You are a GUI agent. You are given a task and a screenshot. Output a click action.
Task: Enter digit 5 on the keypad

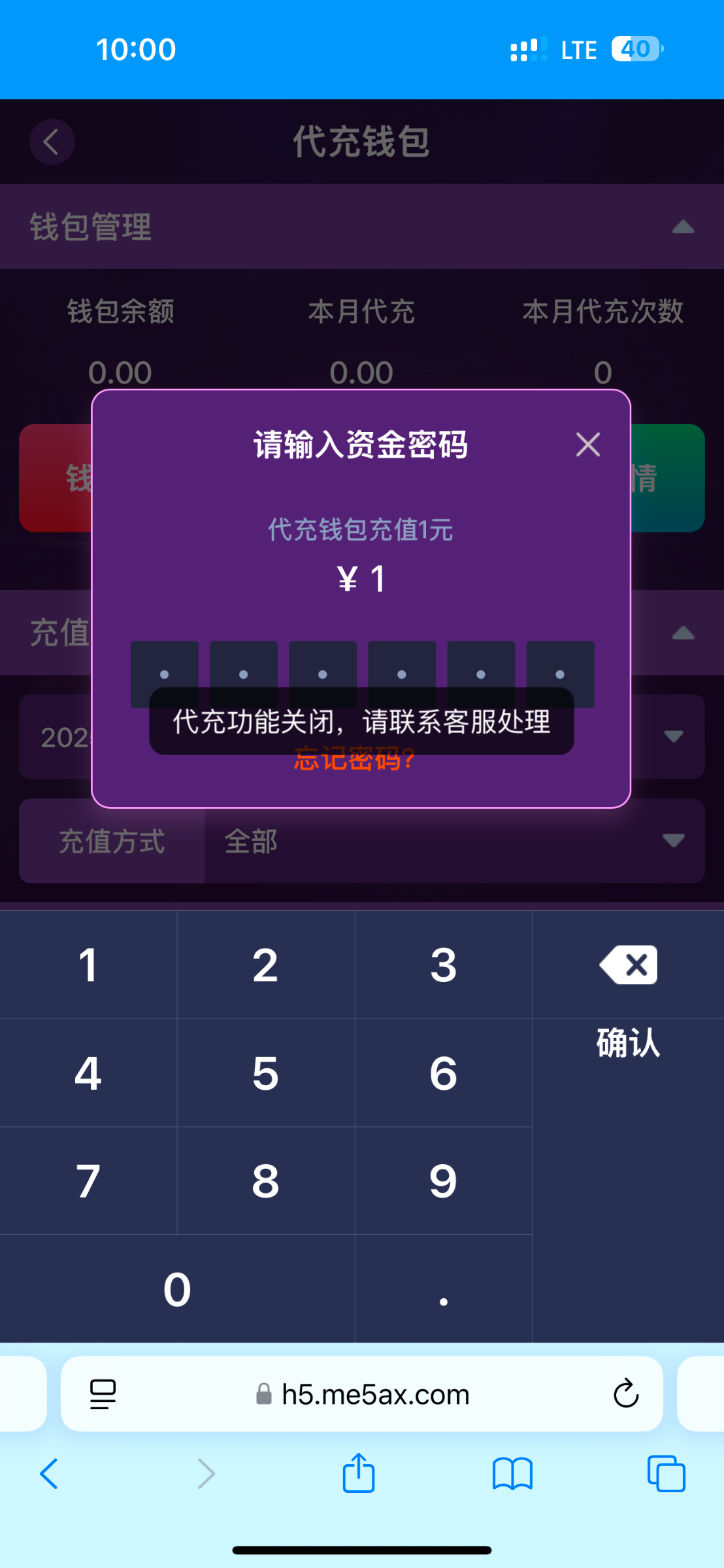pyautogui.click(x=265, y=1073)
